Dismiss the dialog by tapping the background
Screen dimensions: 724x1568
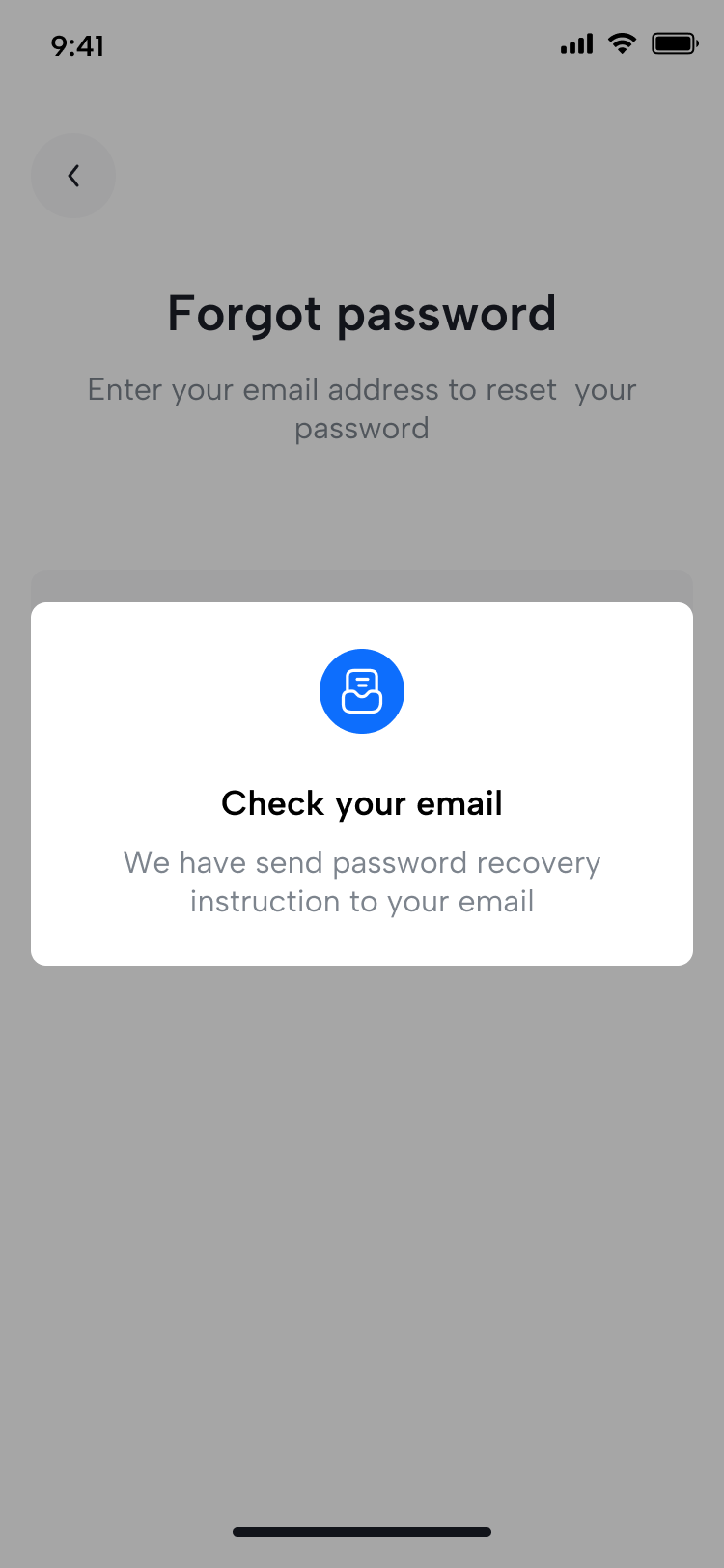(x=362, y=1207)
